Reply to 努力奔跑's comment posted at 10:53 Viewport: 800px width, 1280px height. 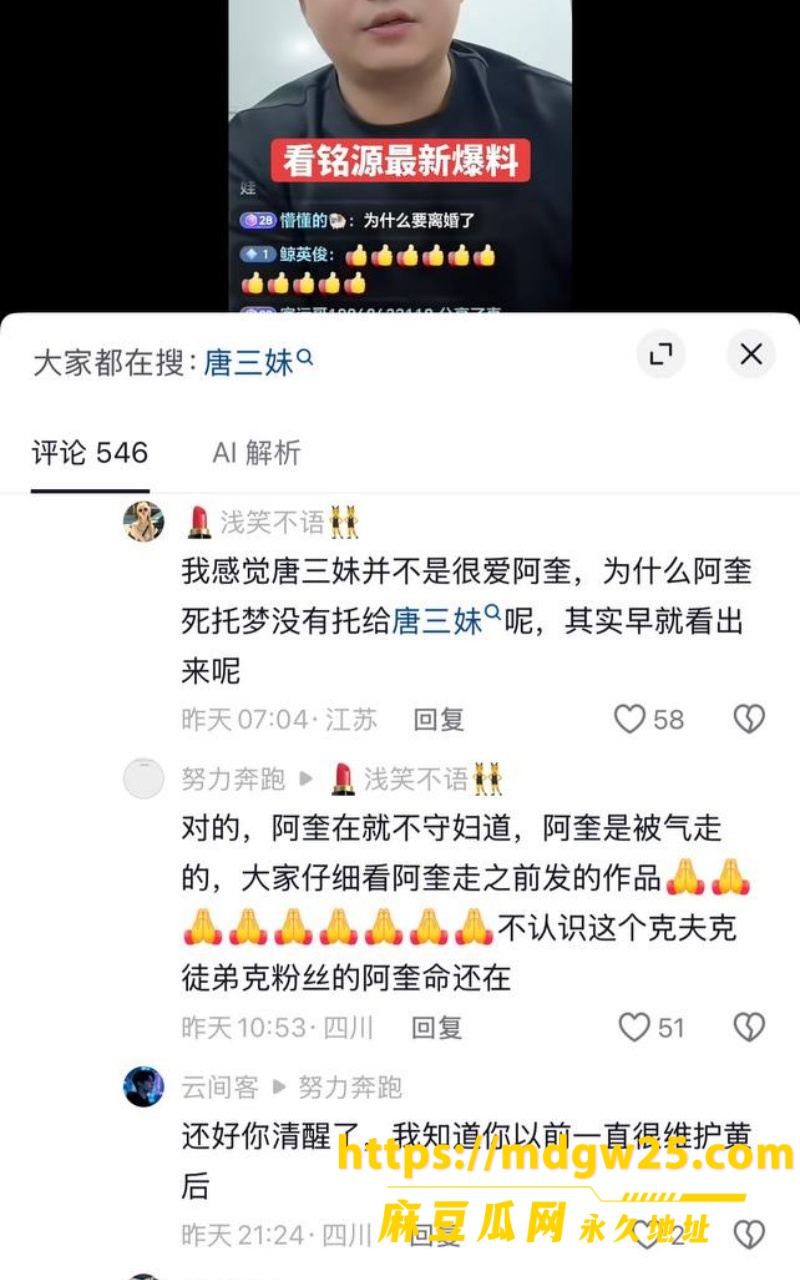click(437, 1027)
